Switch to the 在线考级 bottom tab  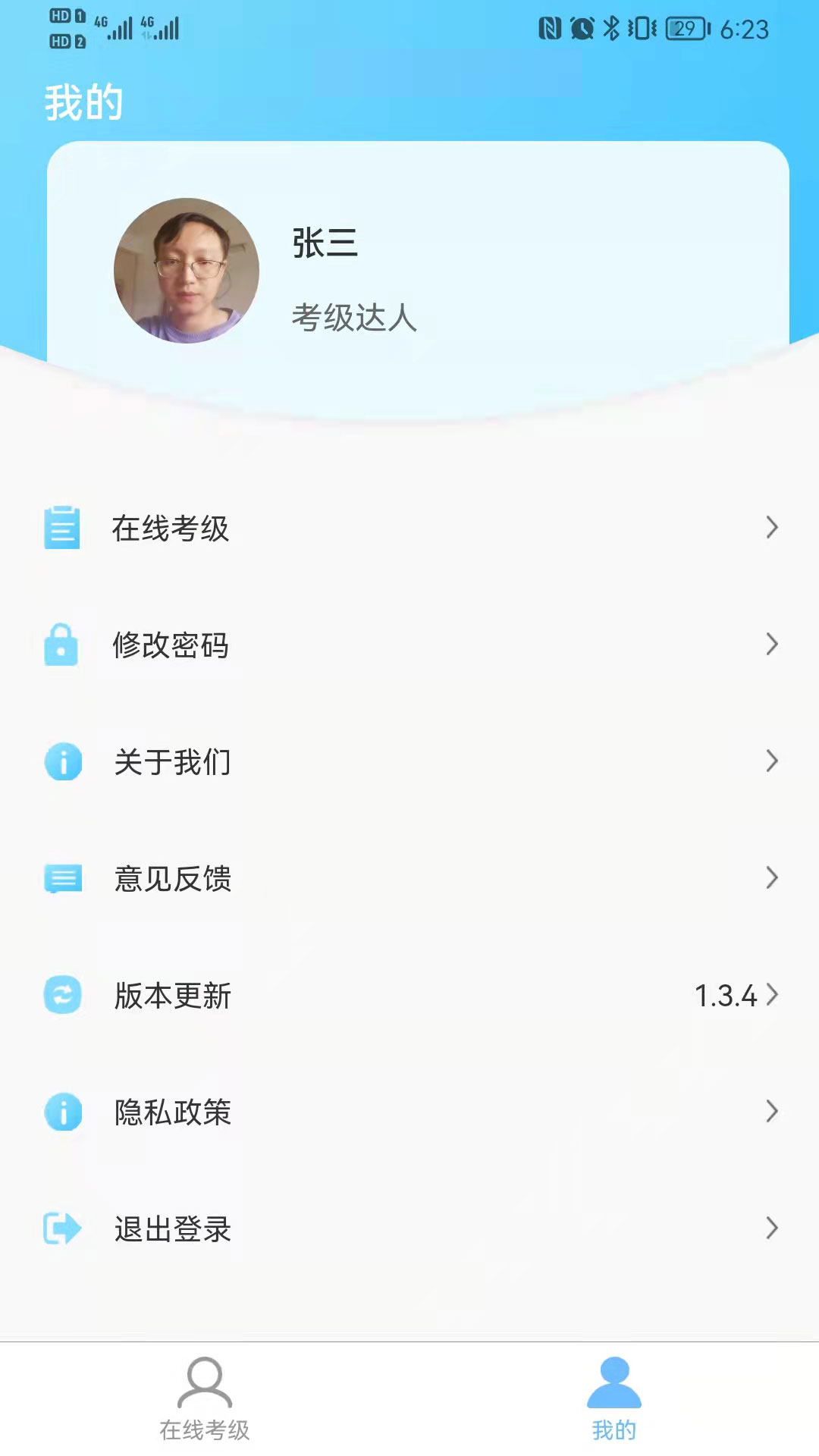coord(205,1399)
